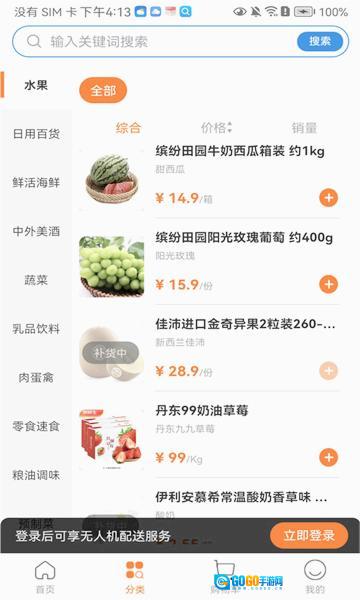Open 佳沛进口金奇异果 product details

point(245,324)
